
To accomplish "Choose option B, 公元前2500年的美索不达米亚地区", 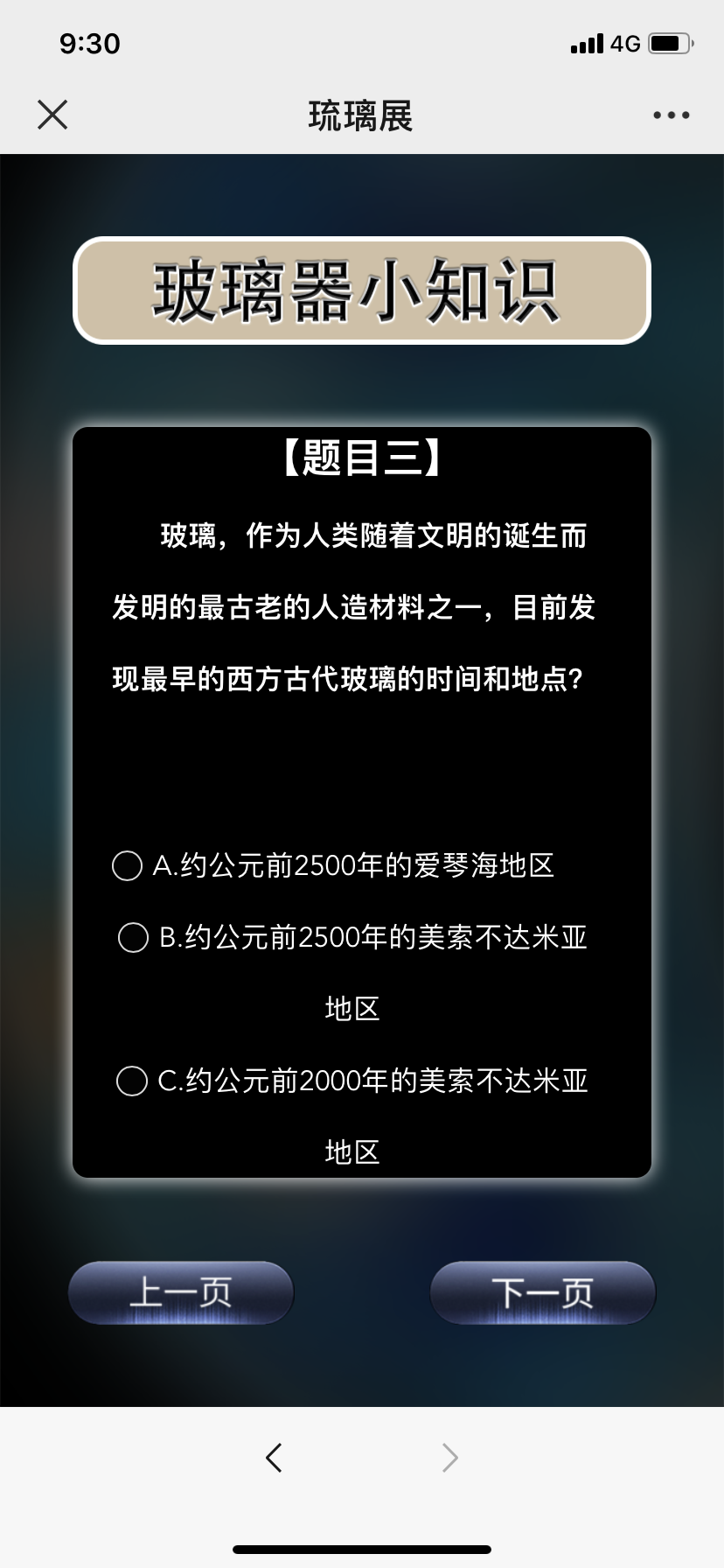I will click(133, 937).
